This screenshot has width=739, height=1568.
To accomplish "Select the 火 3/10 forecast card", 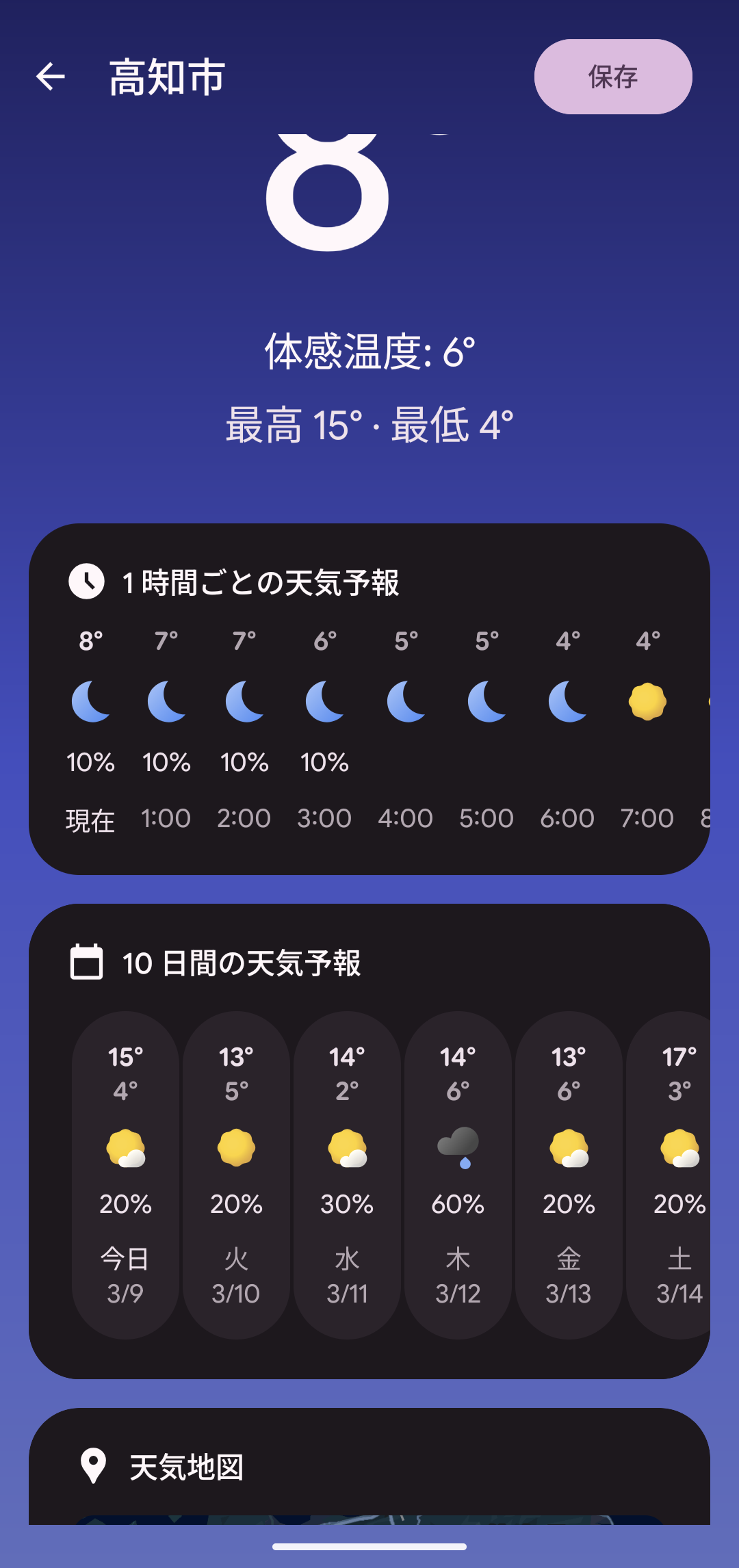I will point(236,1174).
